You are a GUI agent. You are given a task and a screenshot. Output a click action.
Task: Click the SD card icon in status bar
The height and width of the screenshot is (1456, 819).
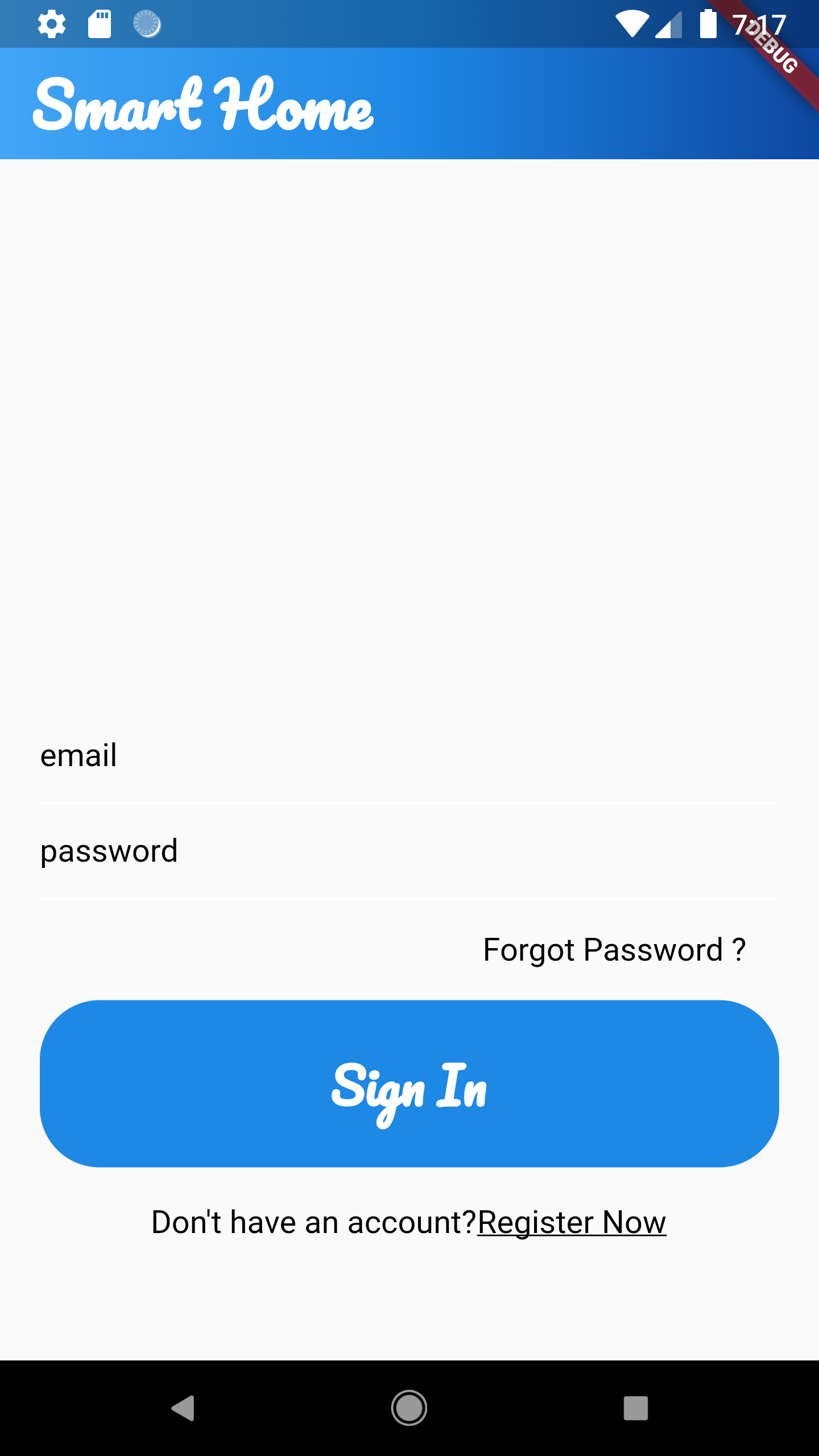[x=100, y=24]
